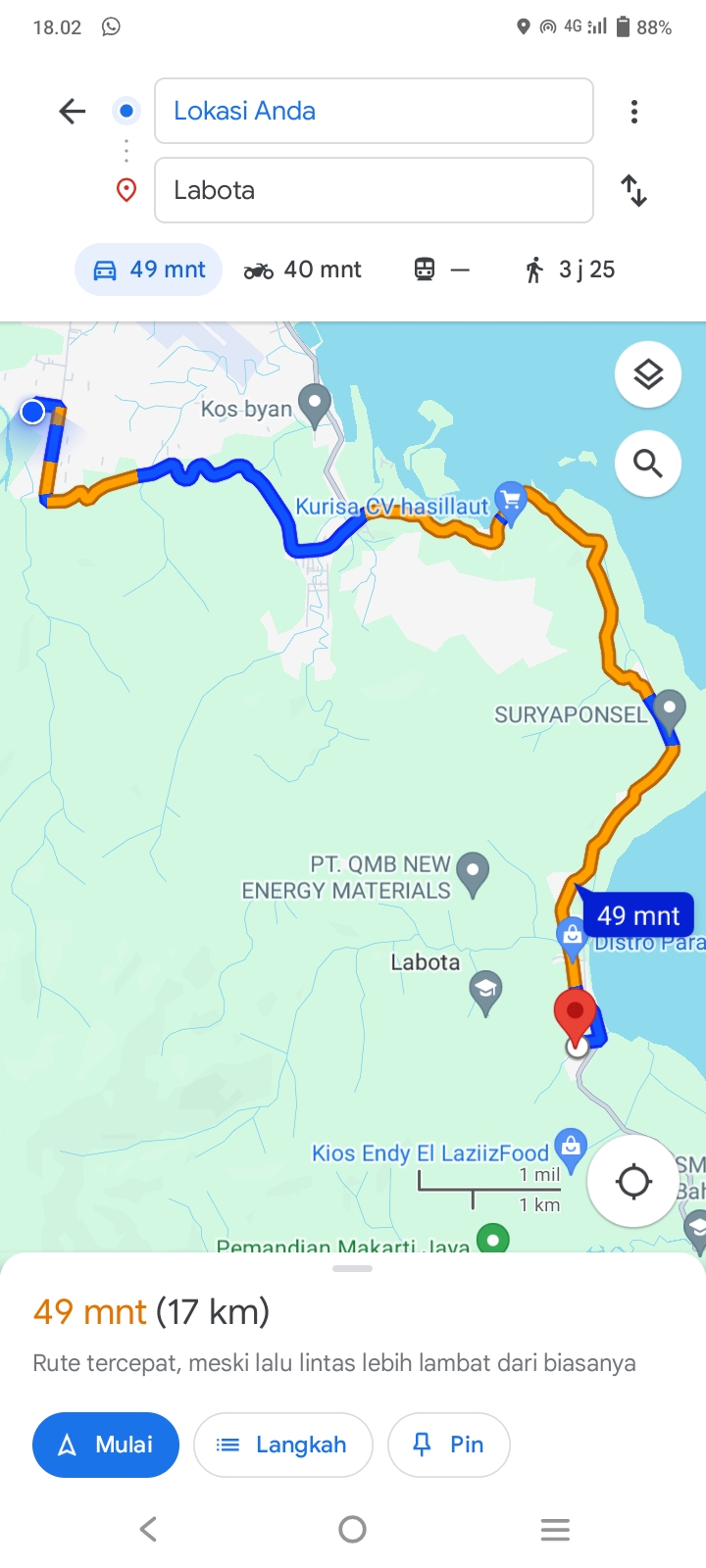Screen dimensions: 706x1568
Task: Open the Kos byan place marker
Action: (314, 404)
